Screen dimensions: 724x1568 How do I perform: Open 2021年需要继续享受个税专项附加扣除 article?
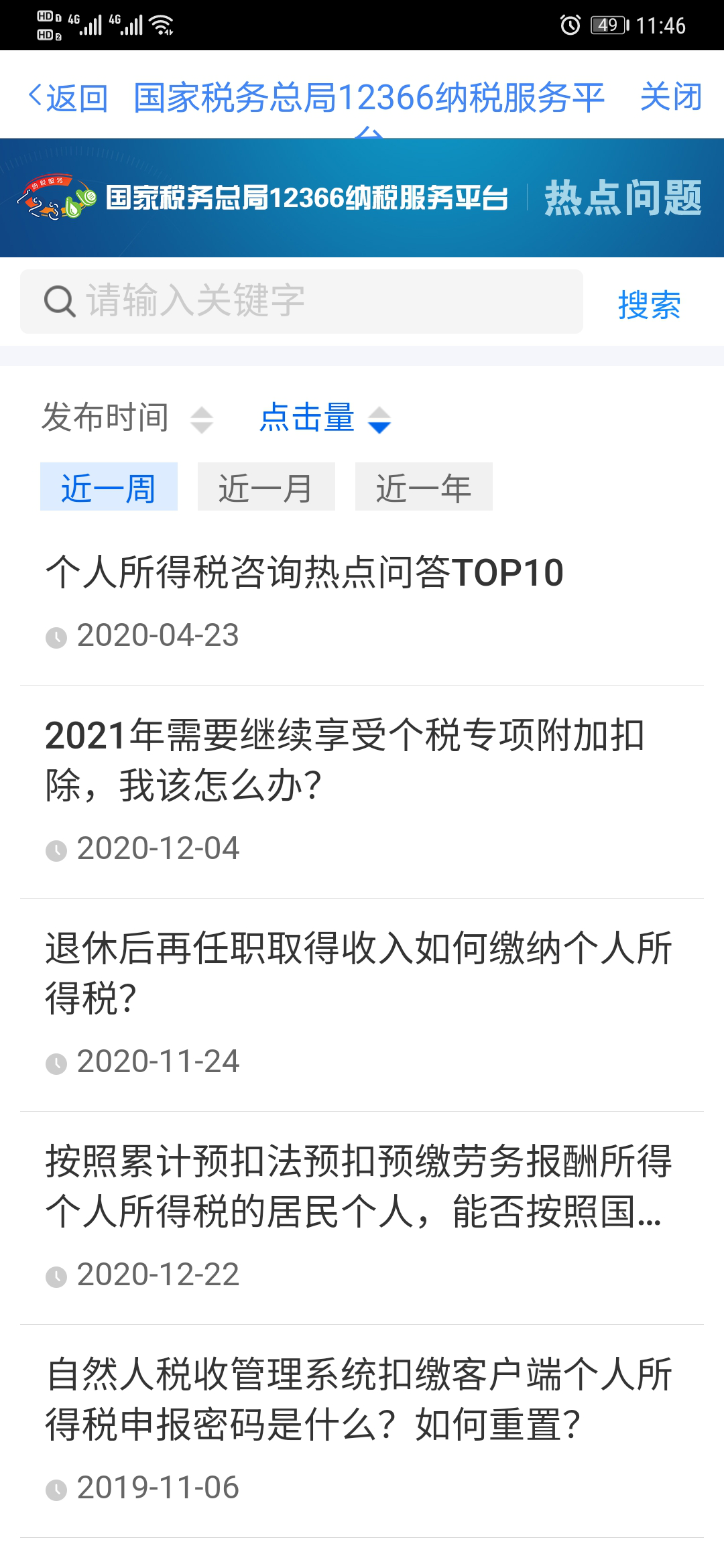(362, 791)
